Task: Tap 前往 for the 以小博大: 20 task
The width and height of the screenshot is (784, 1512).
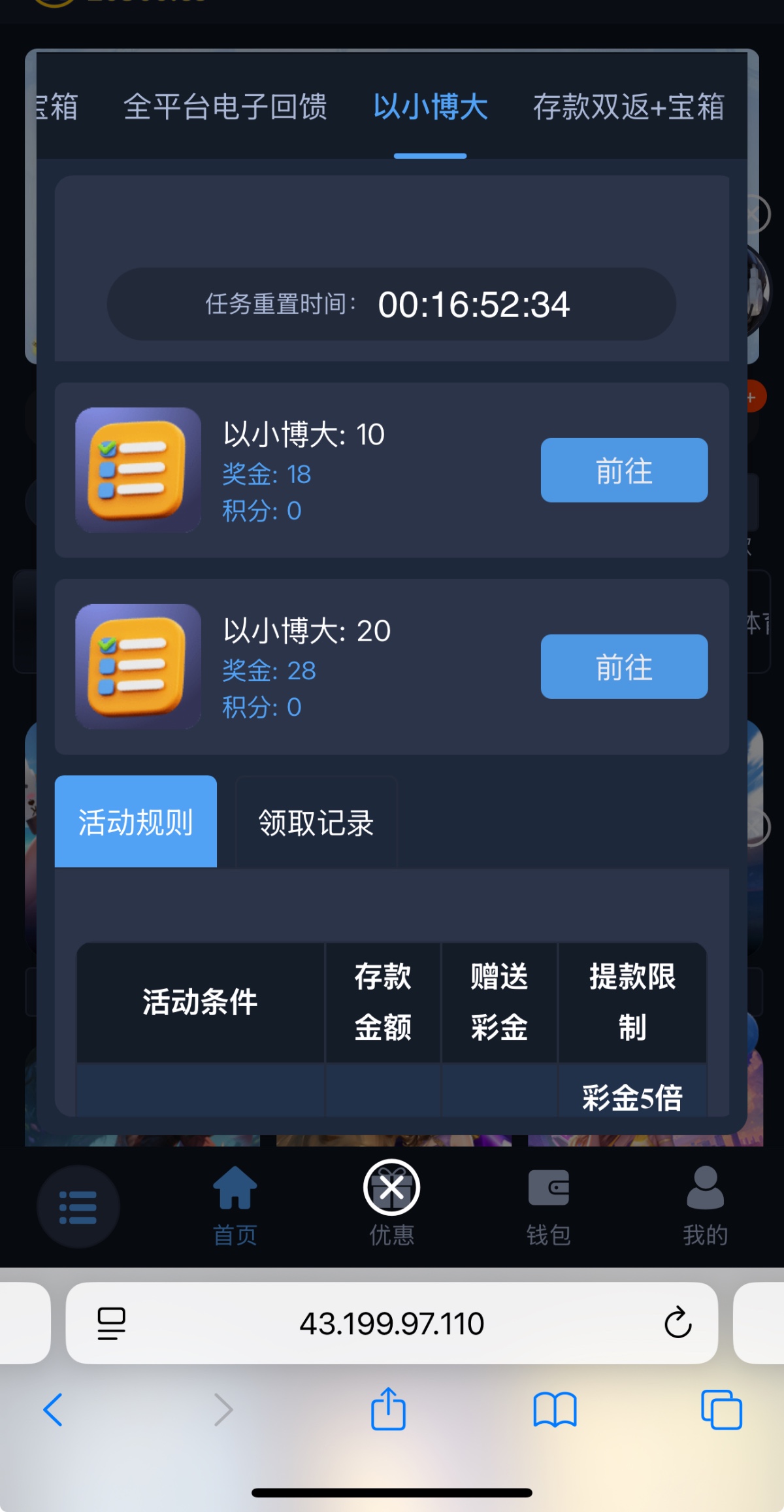Action: [x=624, y=667]
